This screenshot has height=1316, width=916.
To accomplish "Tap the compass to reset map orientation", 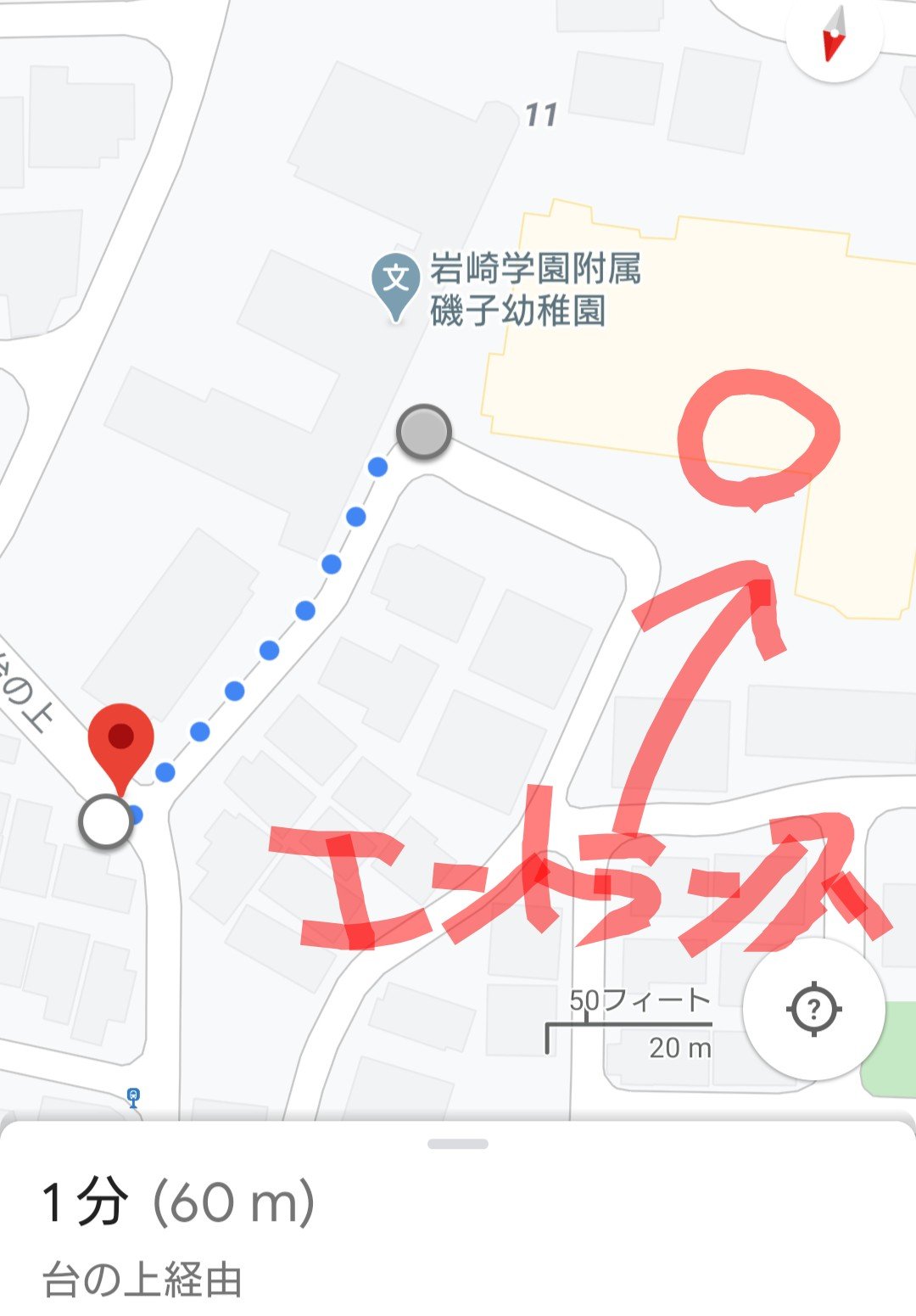I will (835, 36).
